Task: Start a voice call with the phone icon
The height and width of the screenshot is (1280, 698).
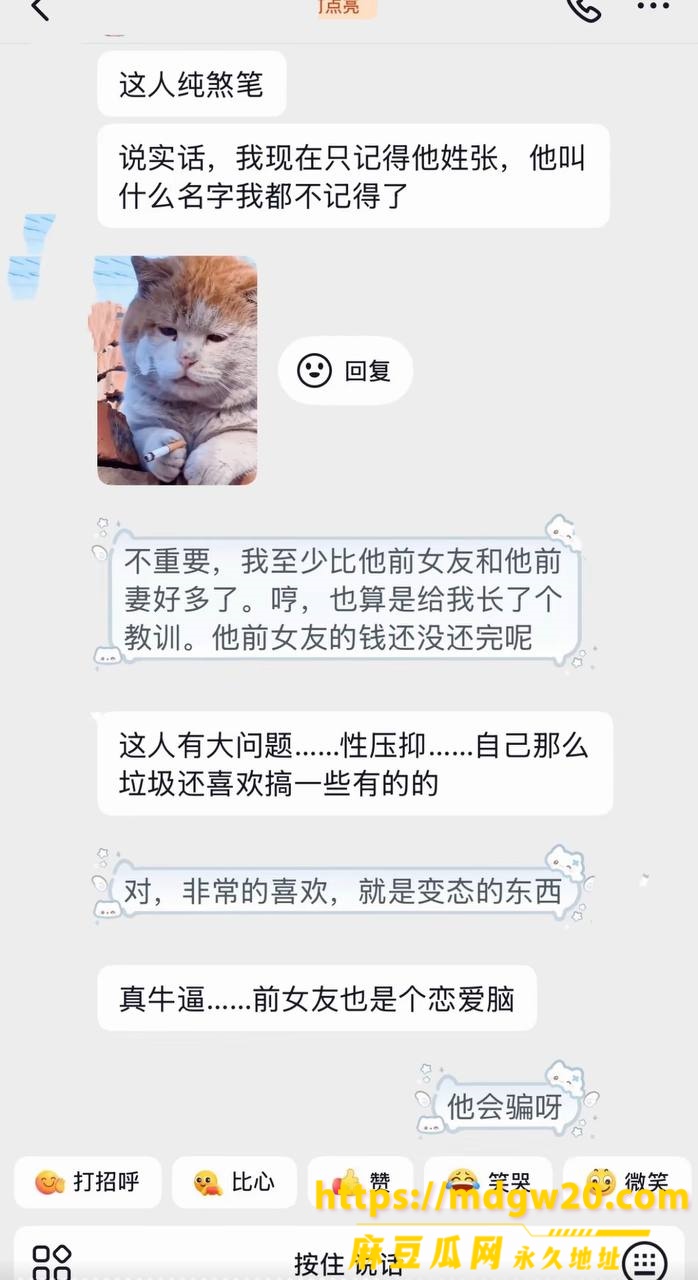Action: [x=583, y=8]
